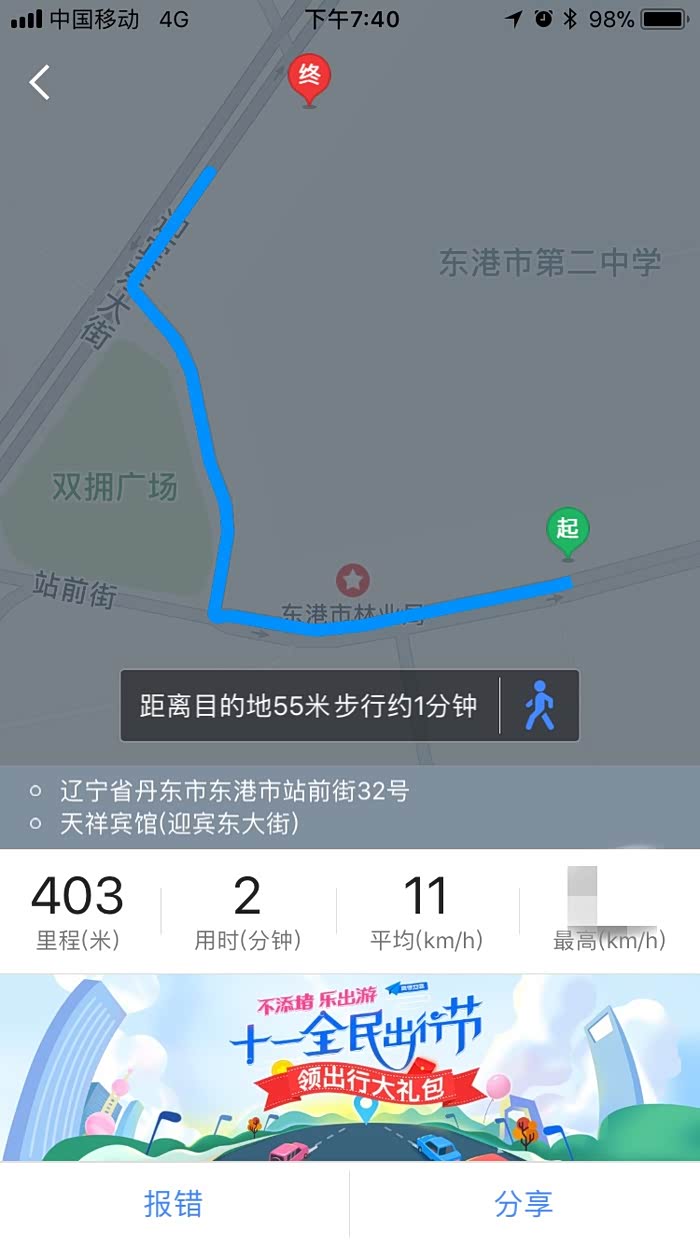700x1245 pixels.
Task: Open the 十一全民出行节 promotion banner
Action: tap(350, 1068)
